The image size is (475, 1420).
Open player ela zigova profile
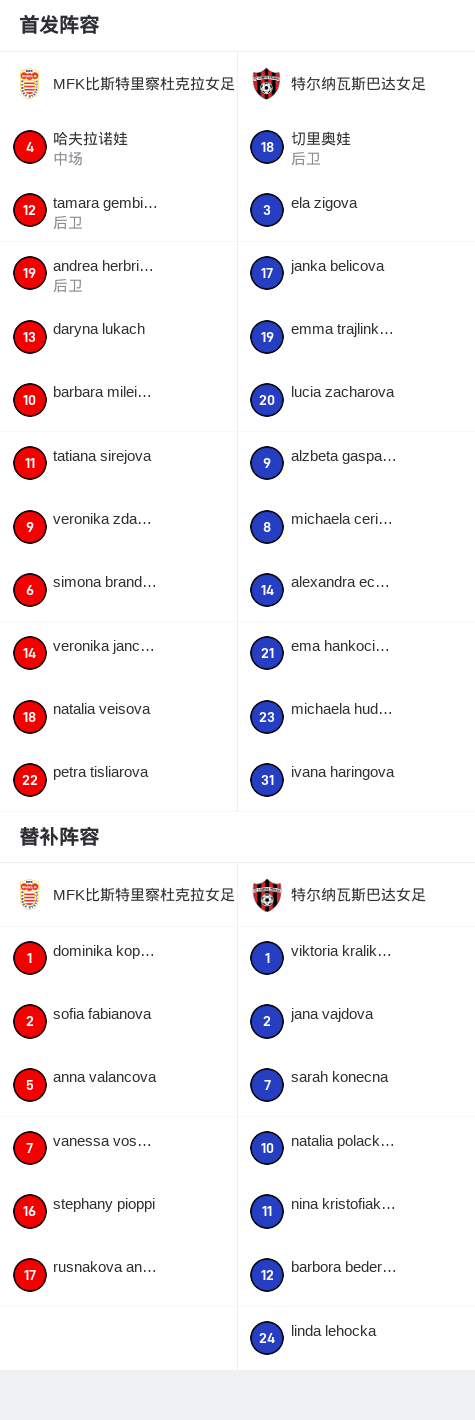(x=356, y=210)
